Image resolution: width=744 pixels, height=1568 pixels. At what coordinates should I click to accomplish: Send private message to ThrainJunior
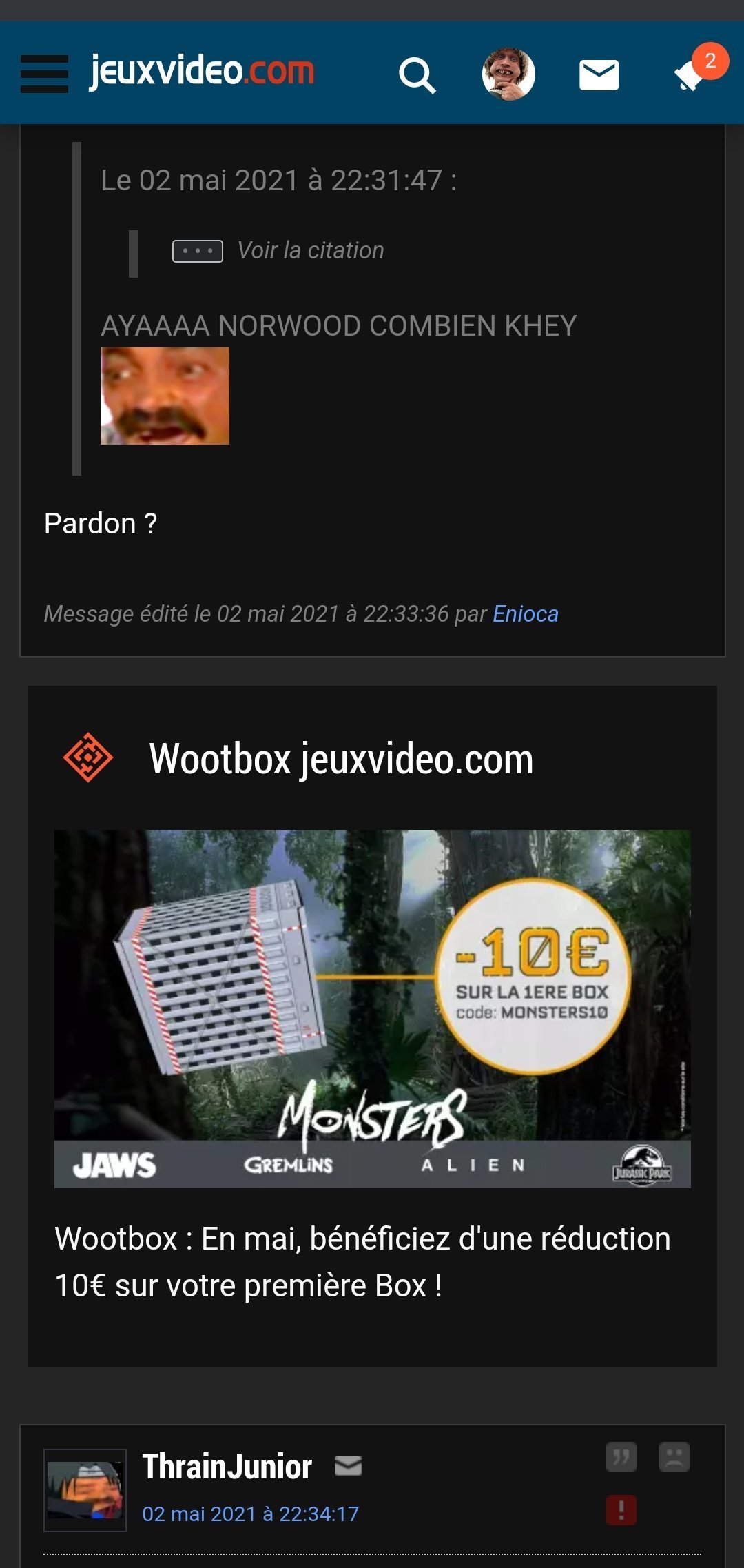point(349,1466)
